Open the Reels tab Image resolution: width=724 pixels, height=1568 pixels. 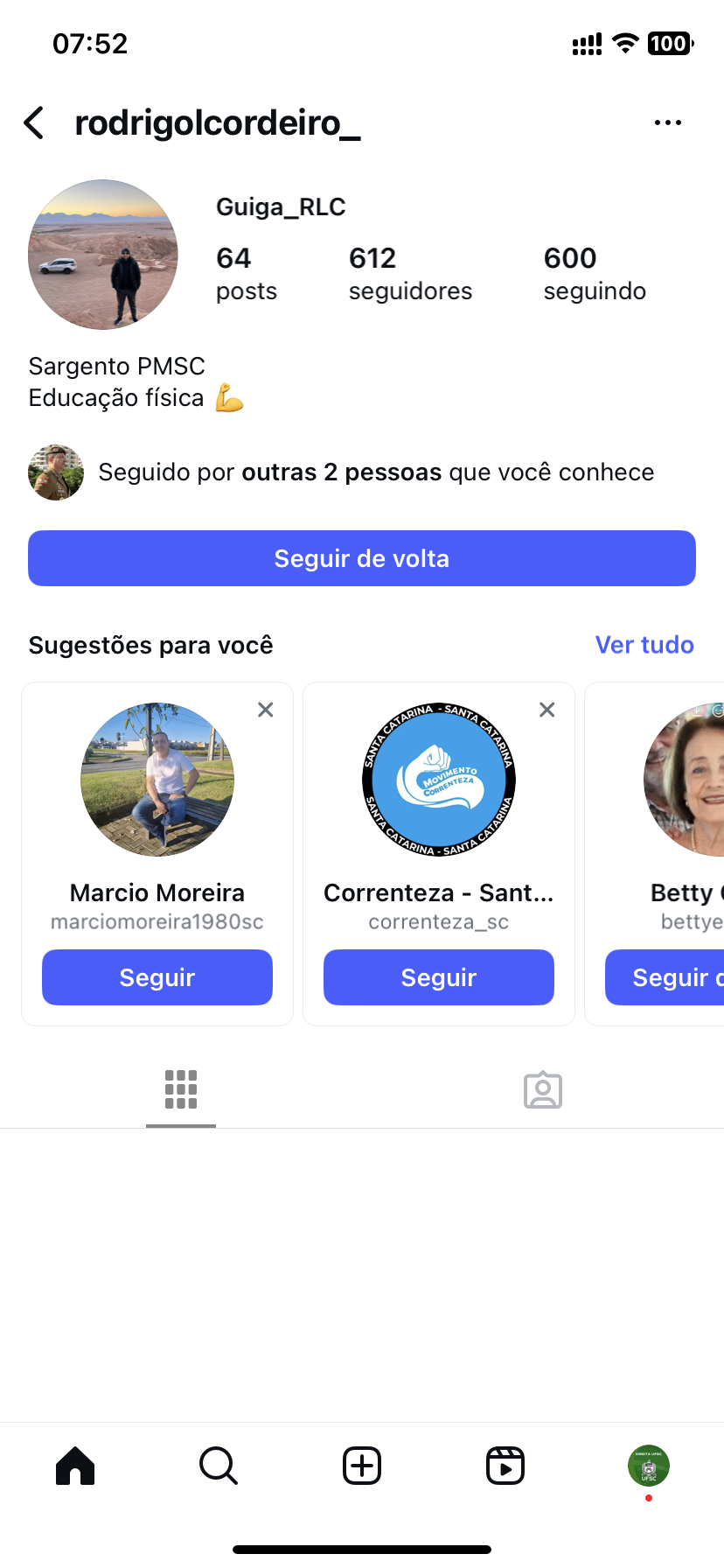point(505,1466)
